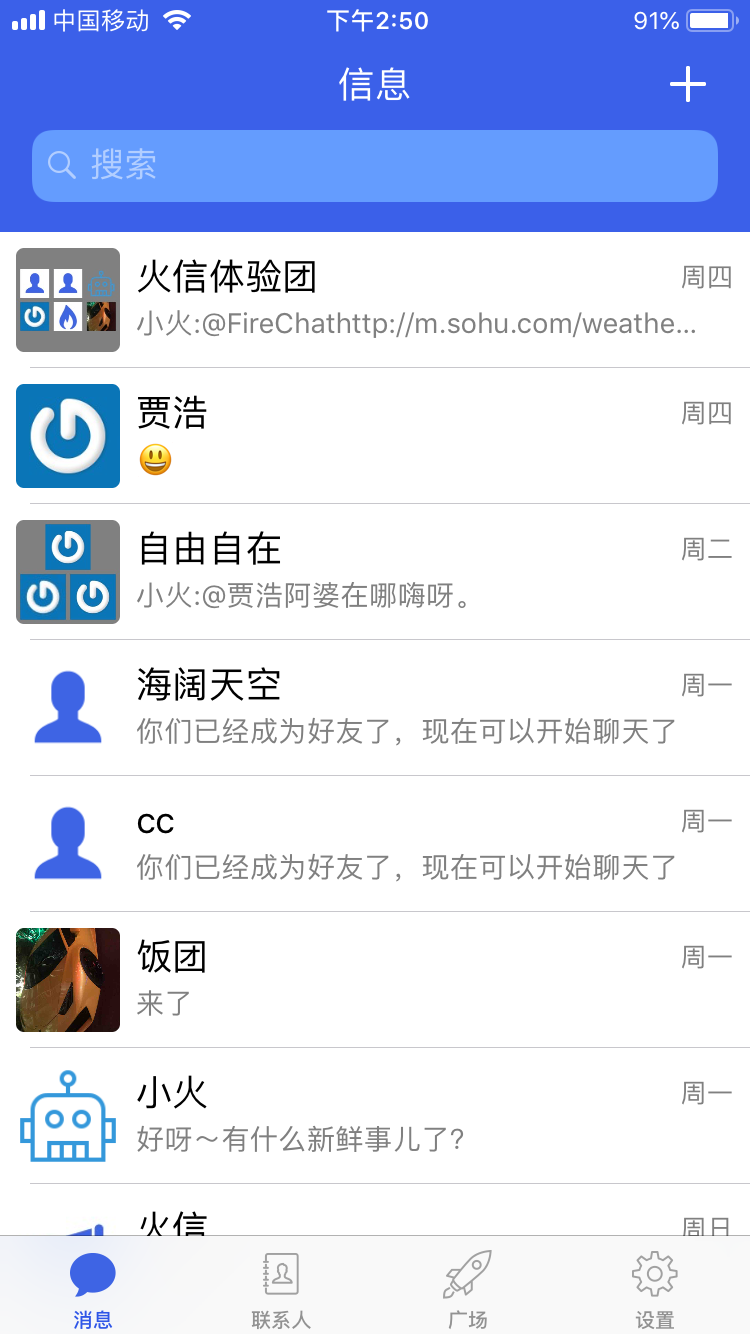Open the conversation with cc
The width and height of the screenshot is (750, 1334).
click(x=375, y=844)
